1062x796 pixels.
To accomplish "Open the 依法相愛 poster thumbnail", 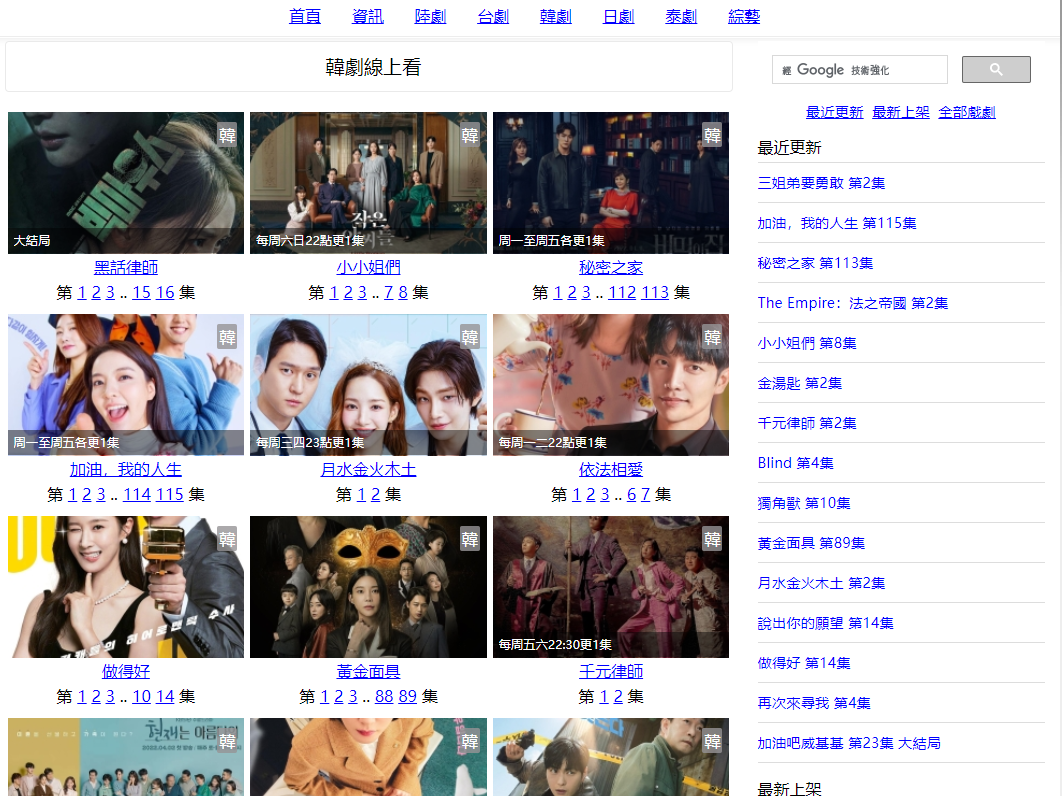I will (x=611, y=384).
